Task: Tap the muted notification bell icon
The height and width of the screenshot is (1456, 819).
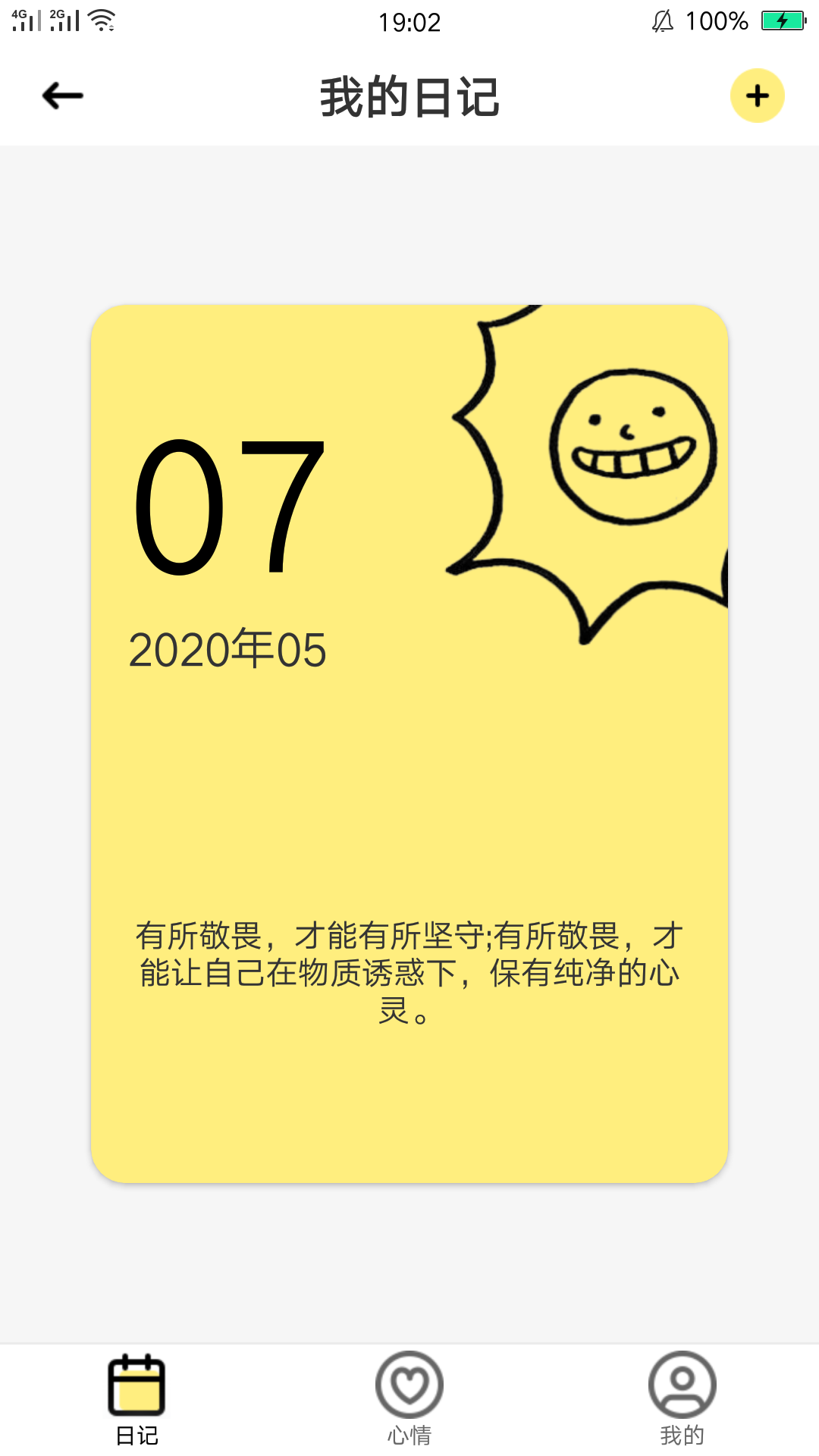Action: pyautogui.click(x=662, y=20)
